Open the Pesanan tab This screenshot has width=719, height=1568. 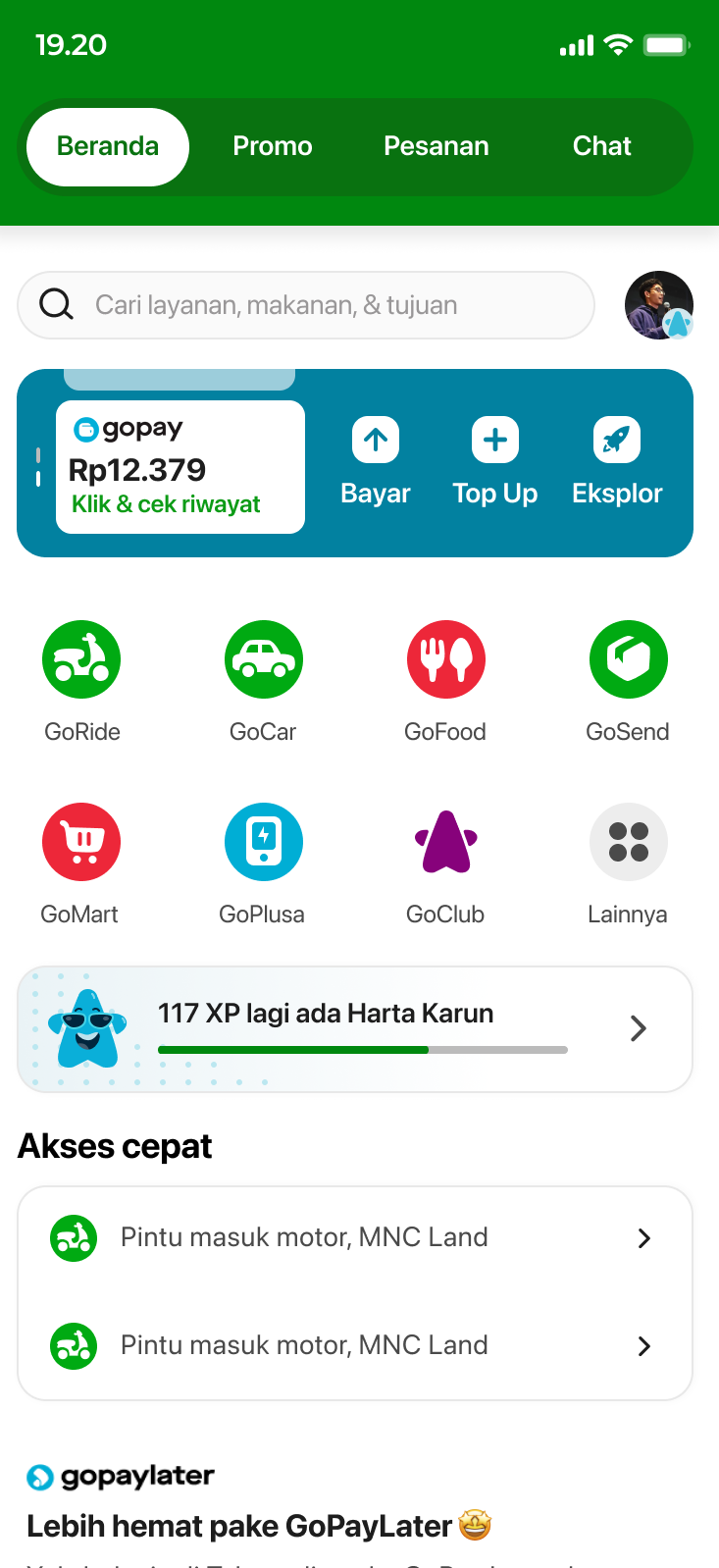(x=436, y=146)
